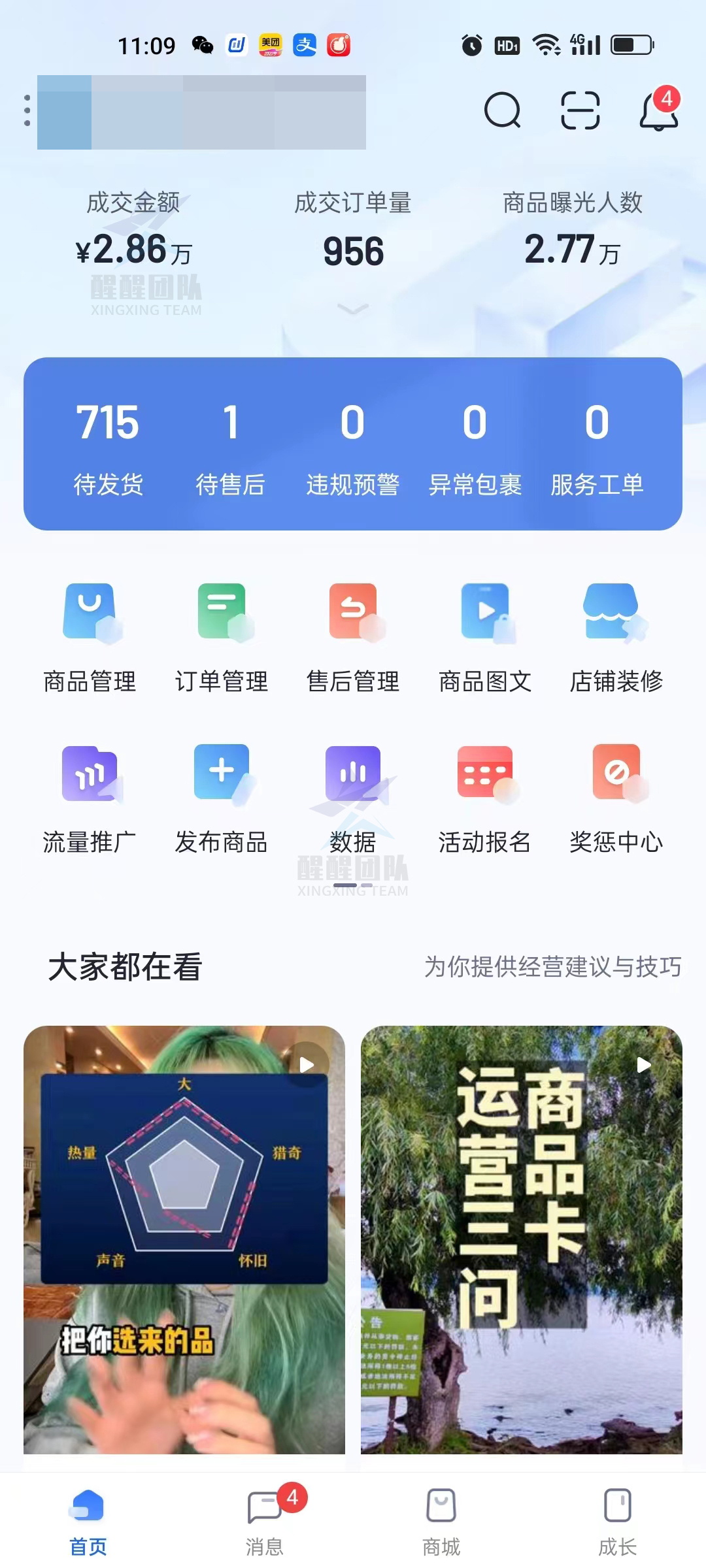Launch 流量推广 traffic promotion

pos(90,794)
